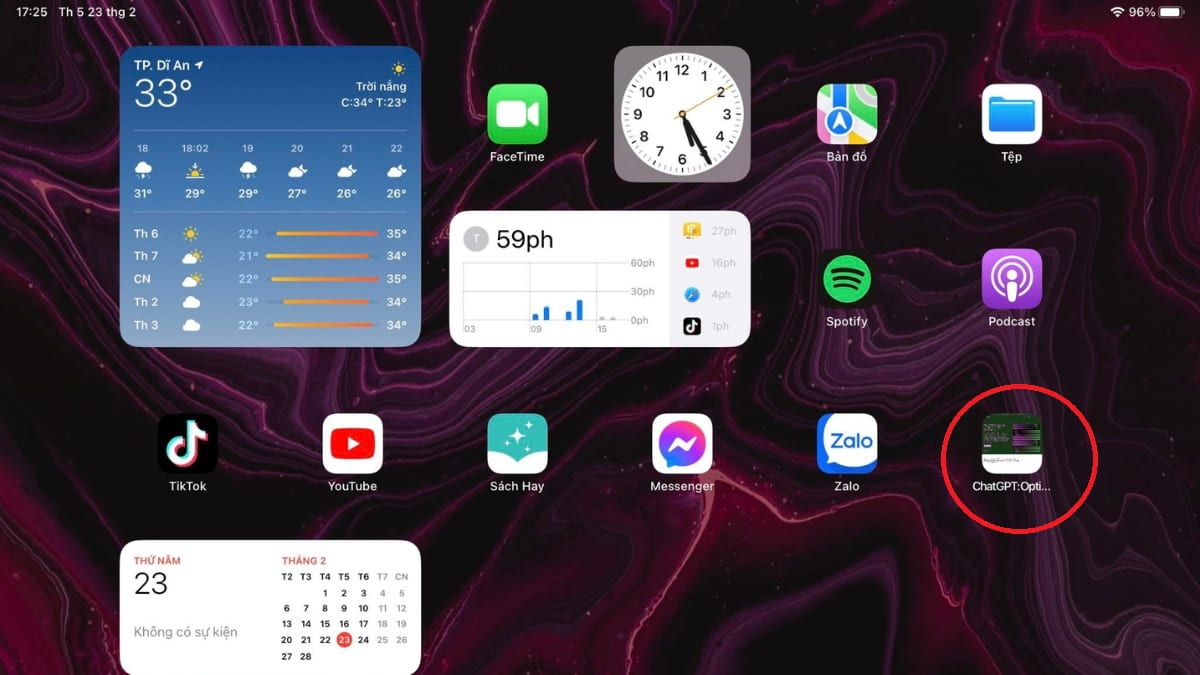Start Spotify
1200x675 pixels.
pos(847,279)
